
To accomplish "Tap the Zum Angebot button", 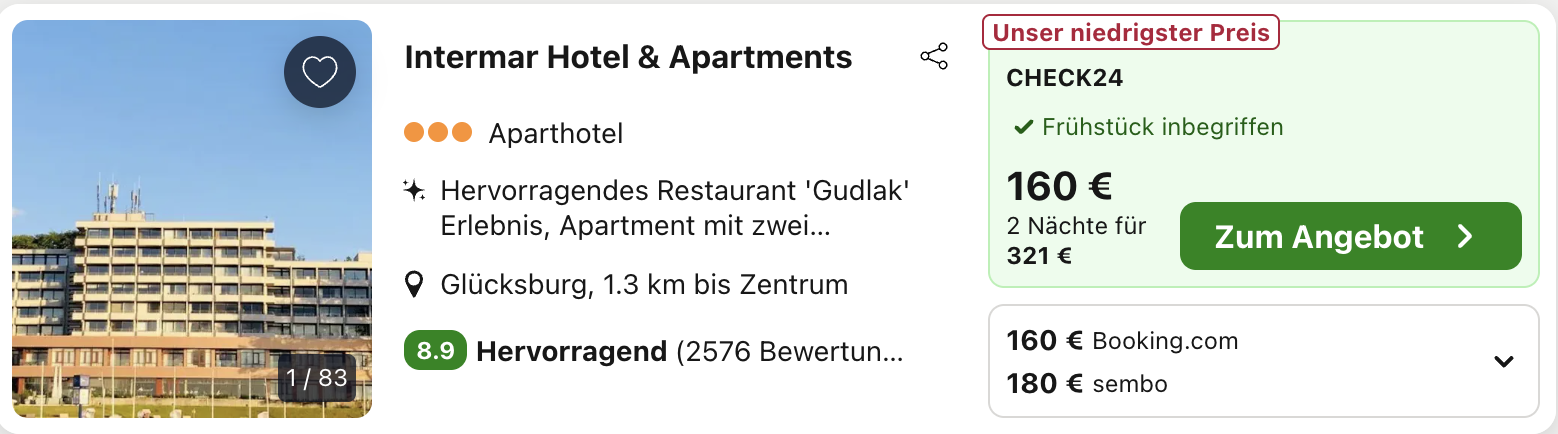I will [1350, 237].
